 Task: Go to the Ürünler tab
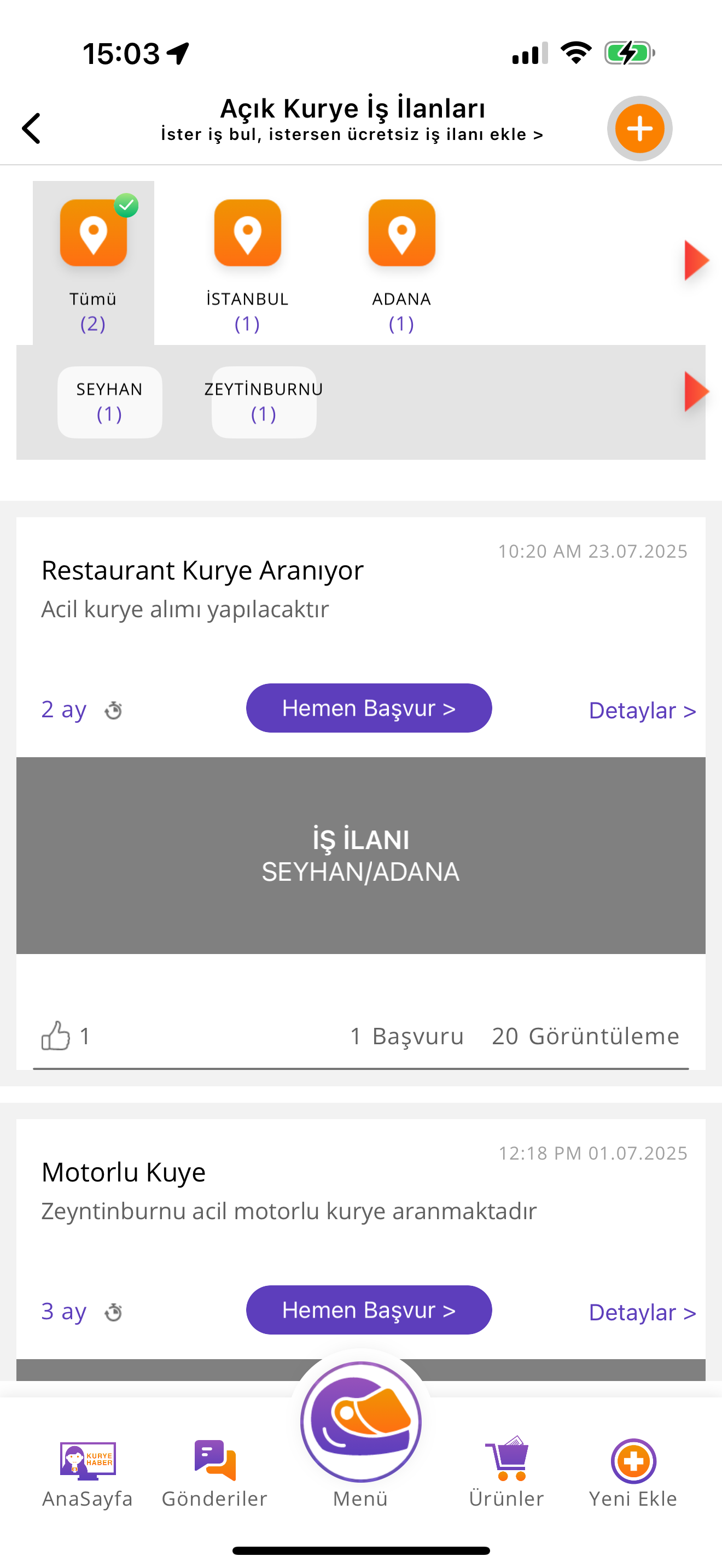(x=506, y=1473)
